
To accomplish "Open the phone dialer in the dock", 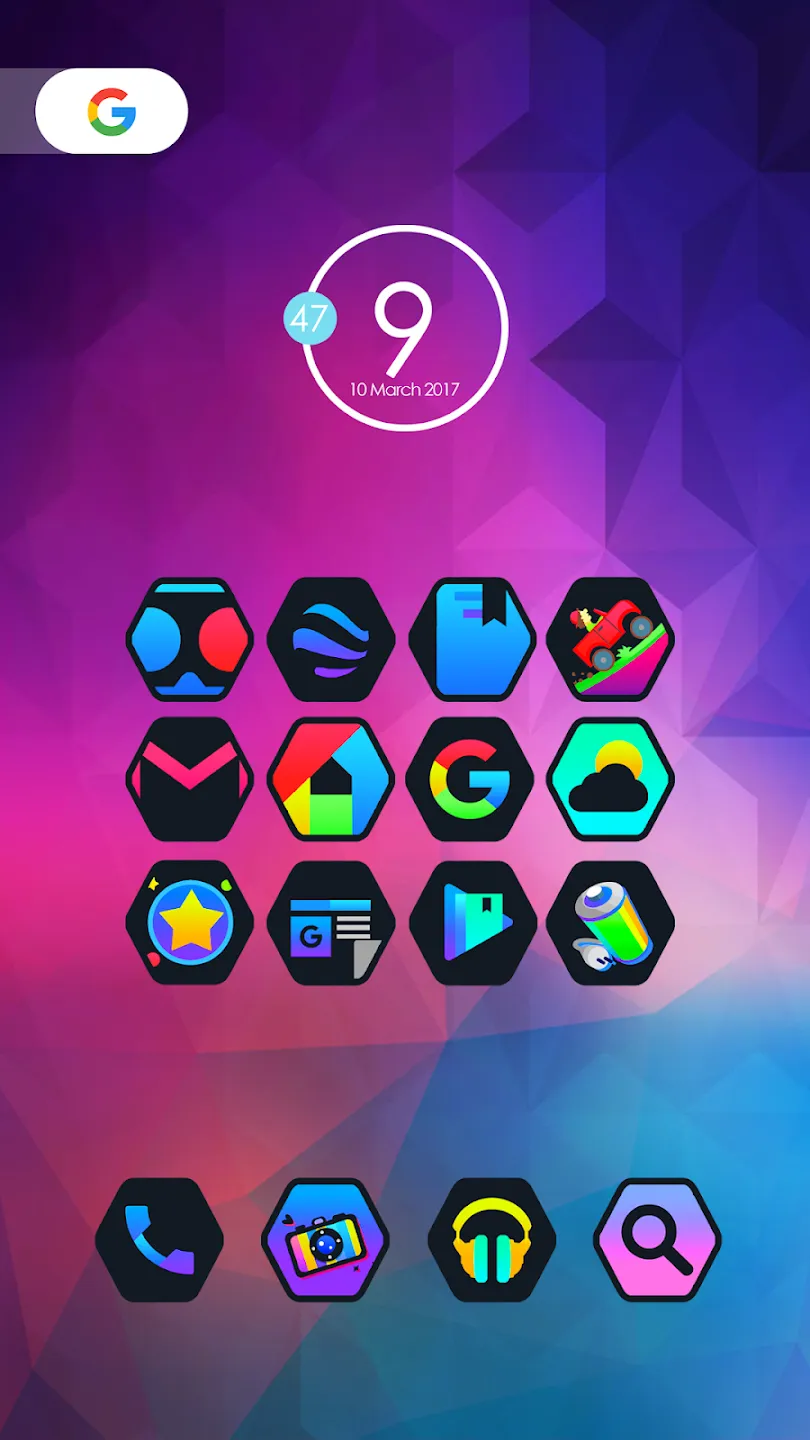I will click(x=160, y=1240).
